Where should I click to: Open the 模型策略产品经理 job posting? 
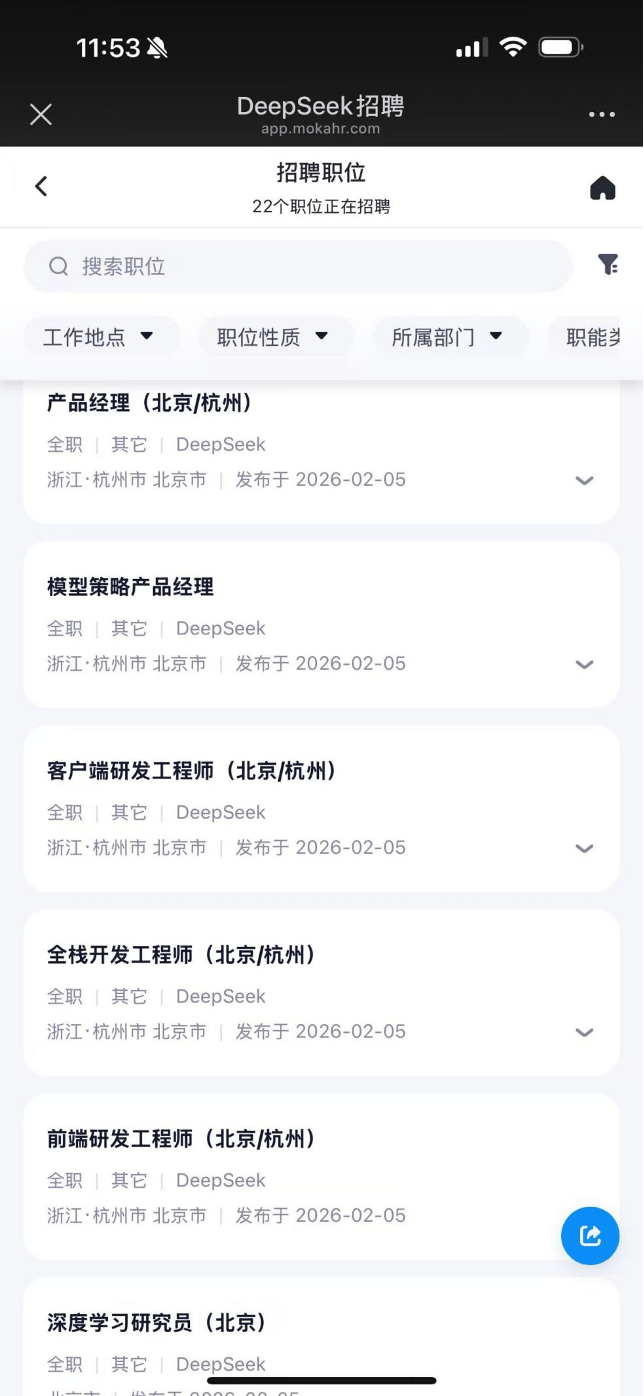pos(131,587)
